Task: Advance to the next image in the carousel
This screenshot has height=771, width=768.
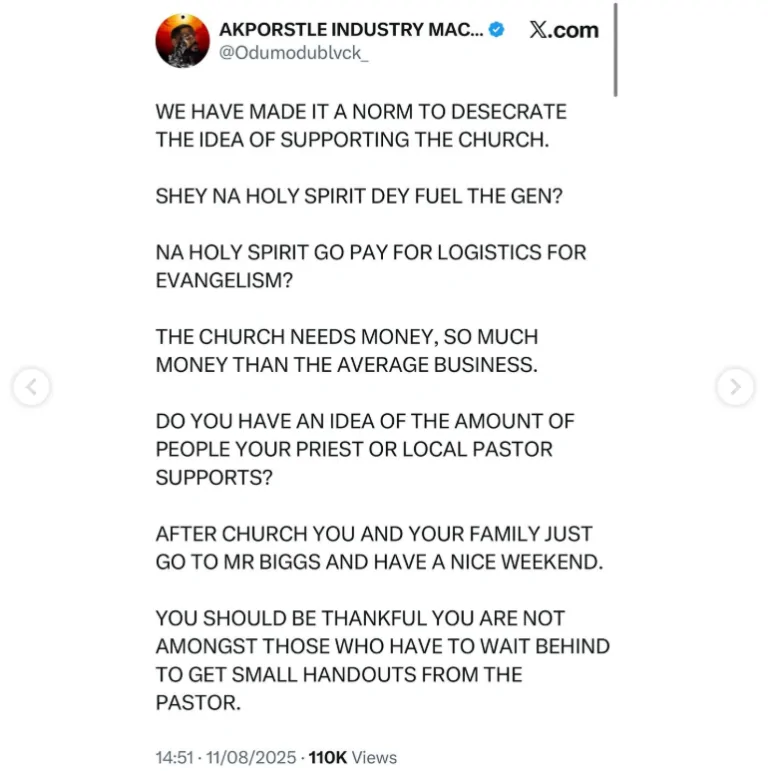Action: [735, 386]
